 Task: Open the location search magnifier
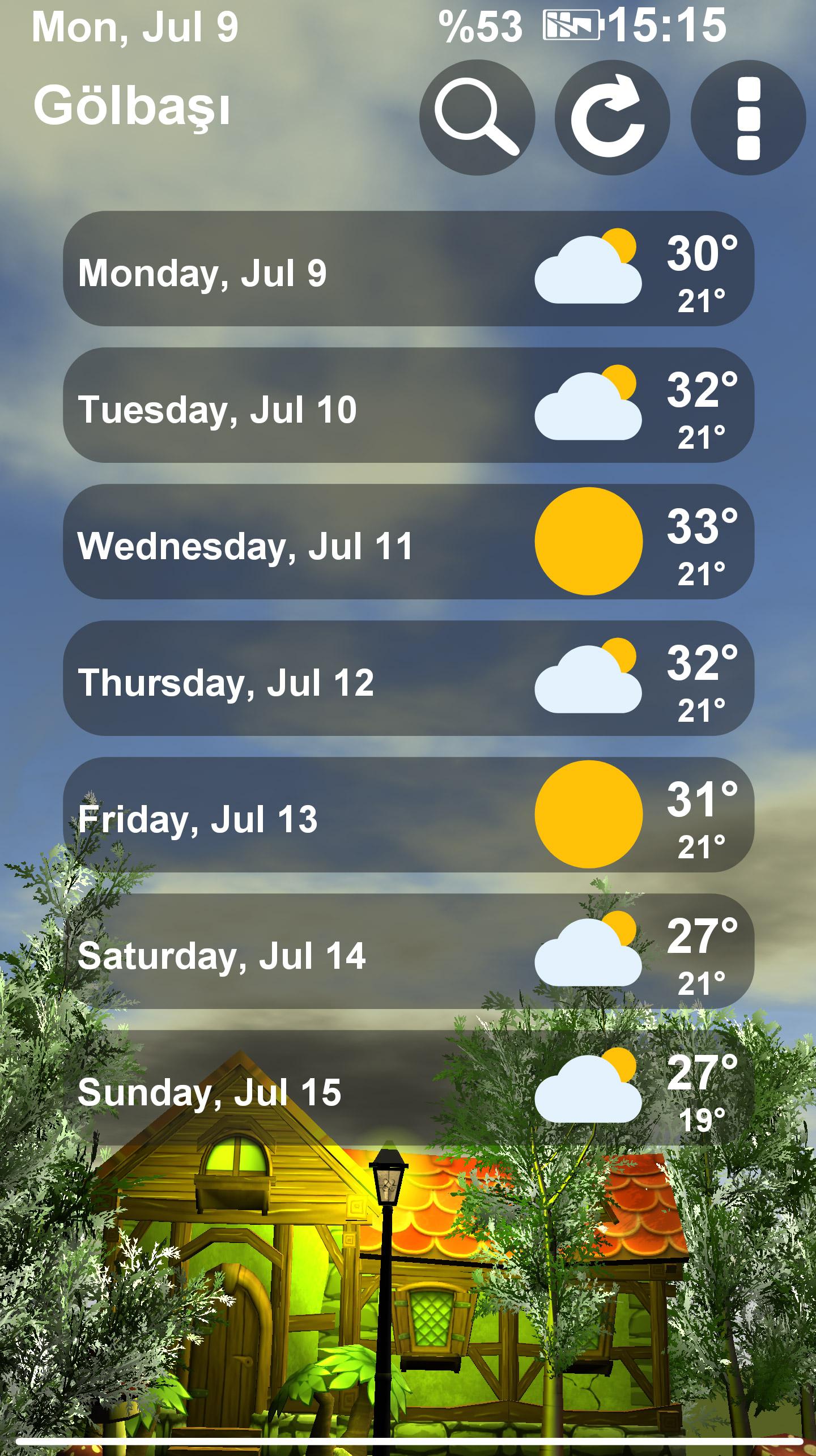(x=477, y=117)
